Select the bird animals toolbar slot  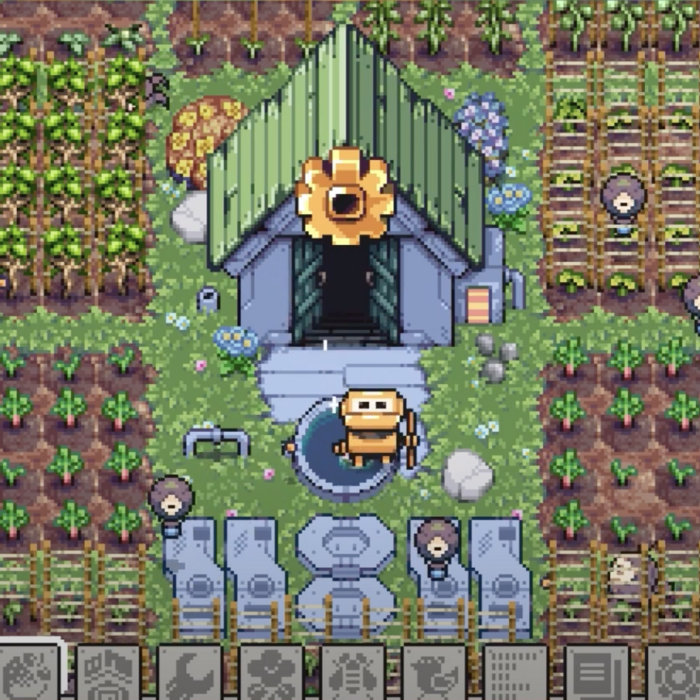pos(434,674)
